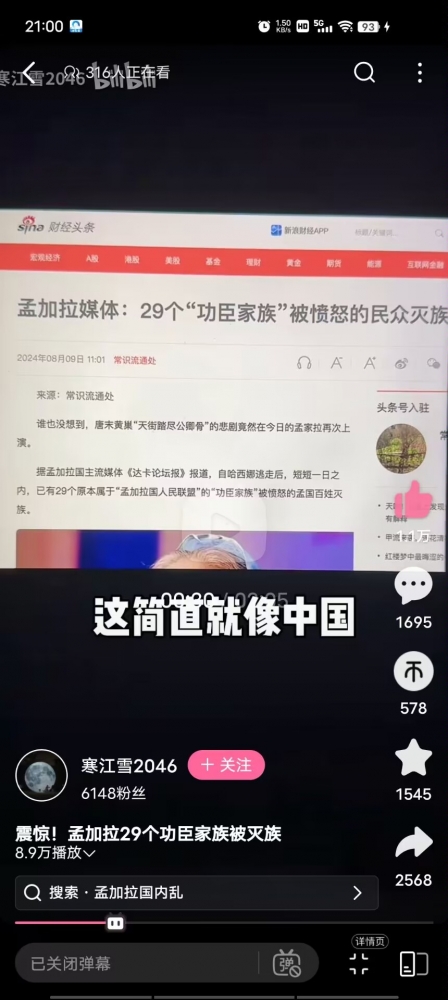Like this video with the thumbs-up icon
448x1000 pixels.
(413, 499)
